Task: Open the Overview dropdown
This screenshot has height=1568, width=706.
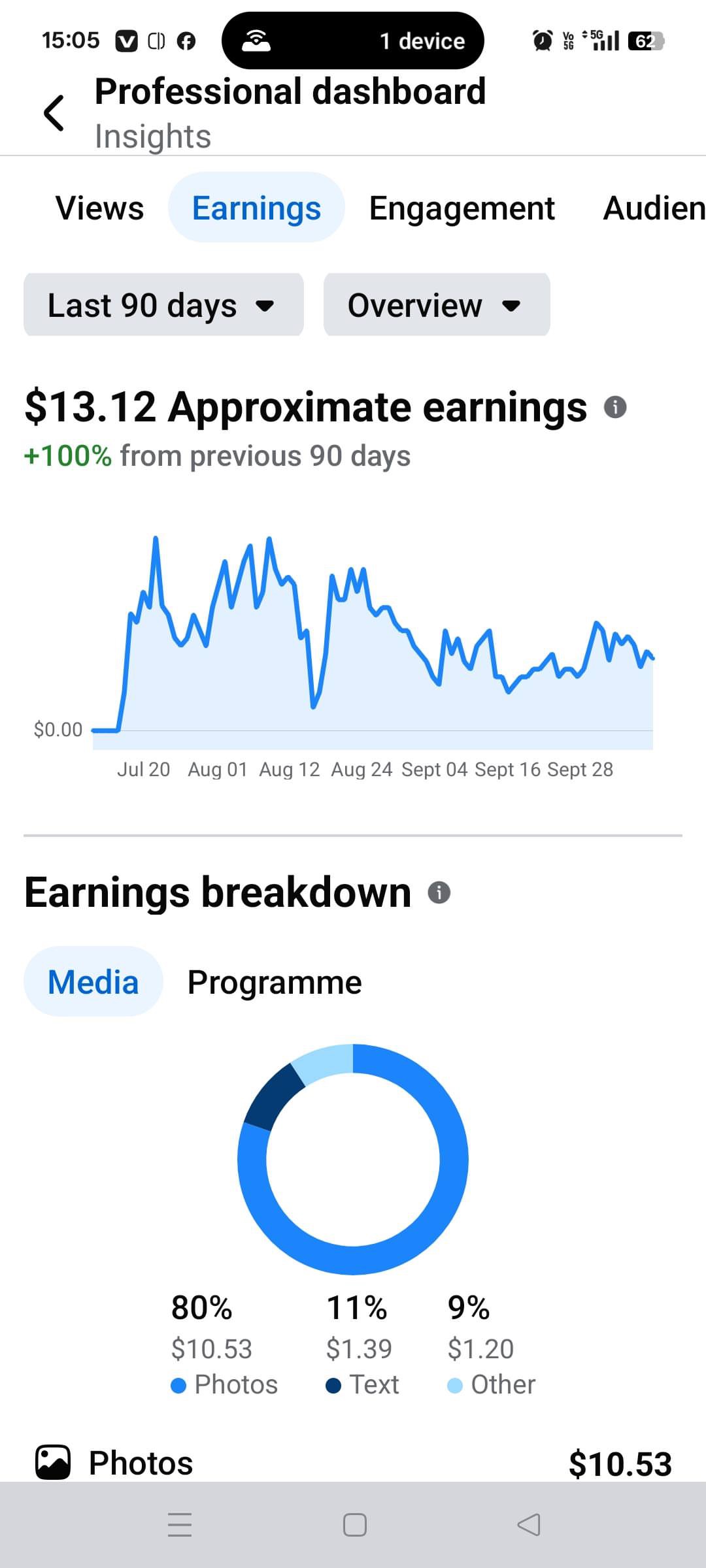Action: [436, 305]
